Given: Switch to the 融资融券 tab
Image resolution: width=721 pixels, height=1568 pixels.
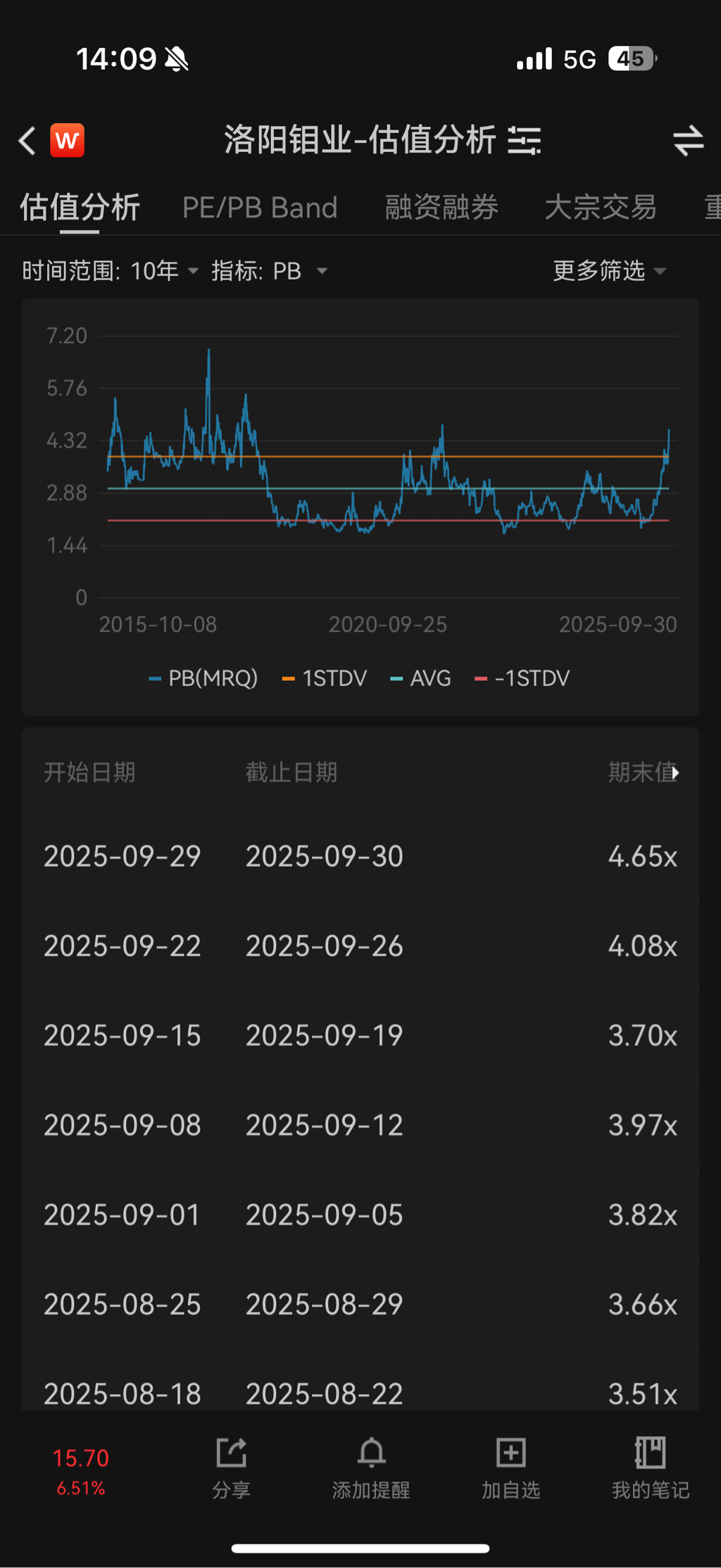Looking at the screenshot, I should pos(441,208).
